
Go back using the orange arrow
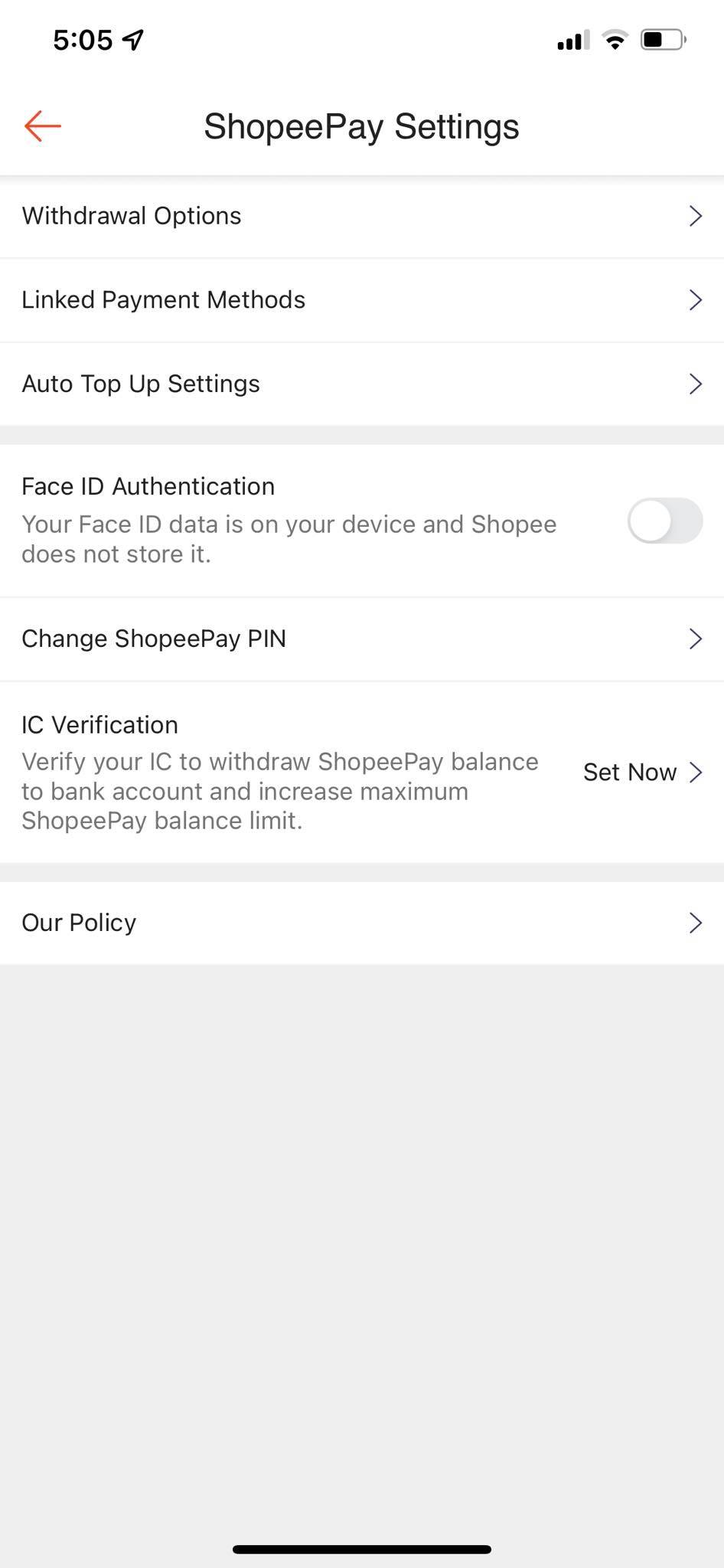42,126
